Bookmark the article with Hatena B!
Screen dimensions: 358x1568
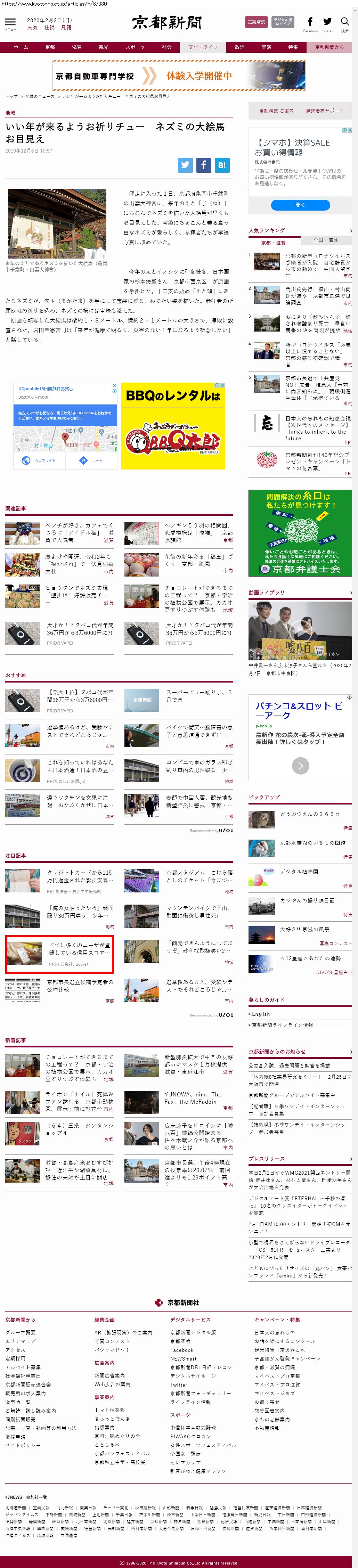(222, 164)
